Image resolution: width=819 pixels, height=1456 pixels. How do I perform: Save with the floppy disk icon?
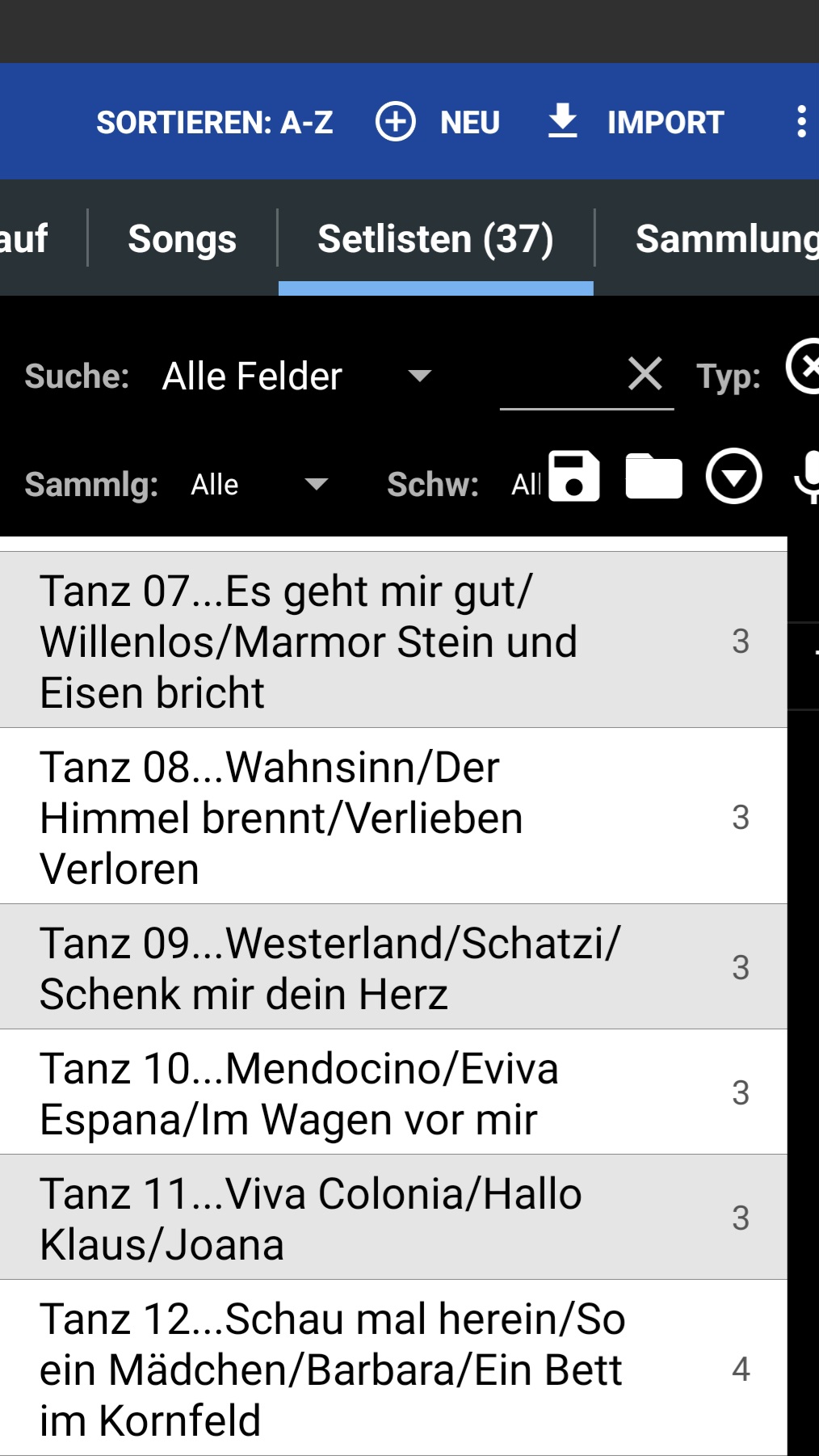tap(574, 477)
